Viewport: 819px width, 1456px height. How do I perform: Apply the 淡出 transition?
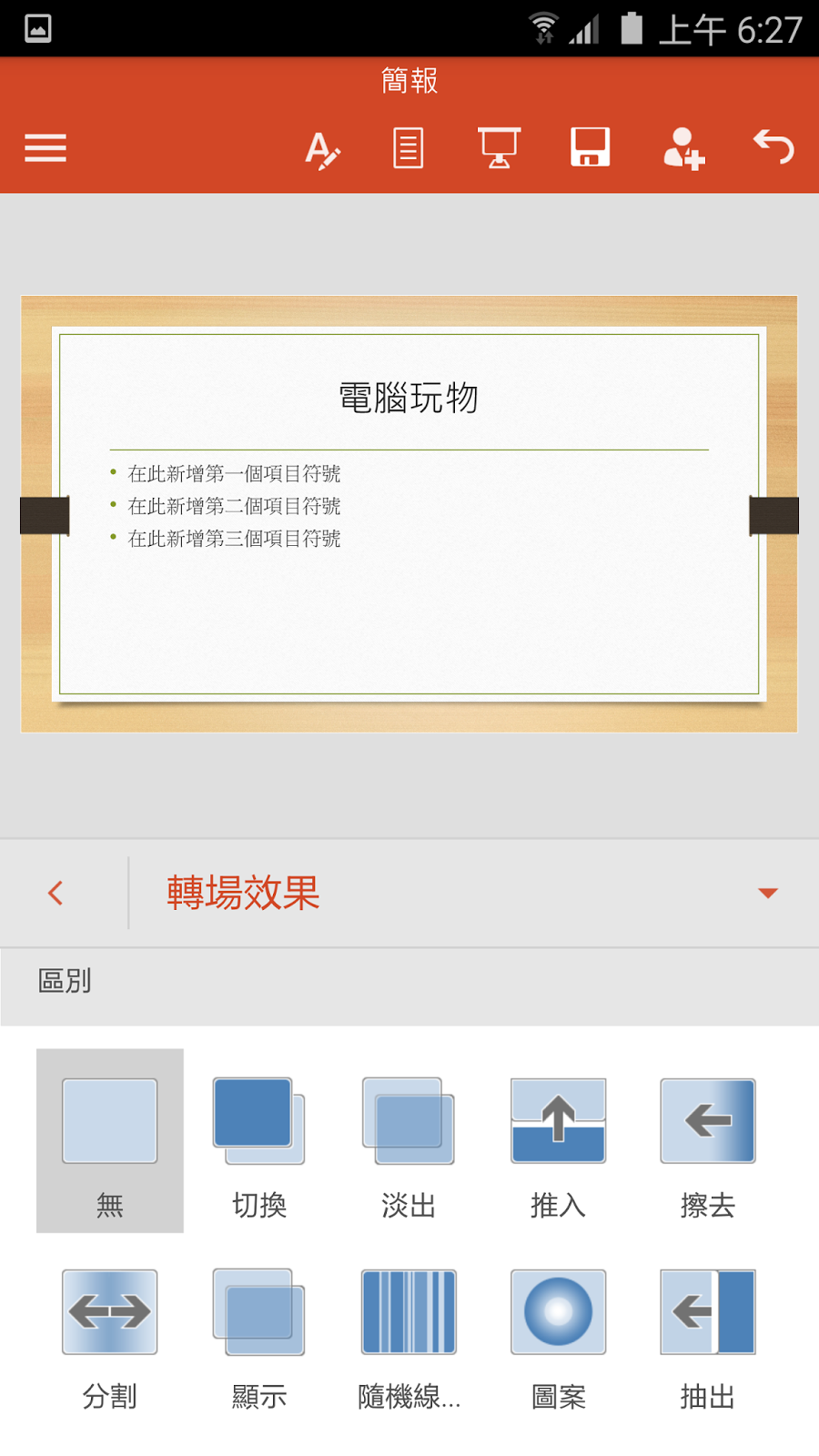pos(409,1140)
